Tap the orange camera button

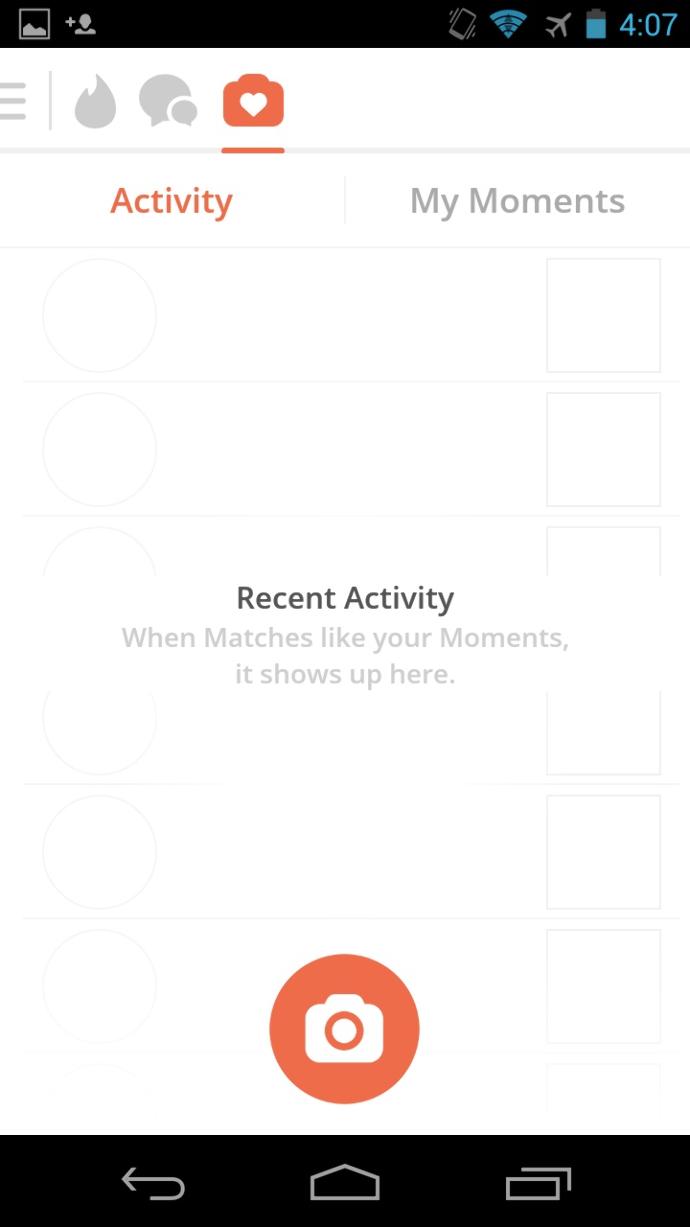(344, 1029)
